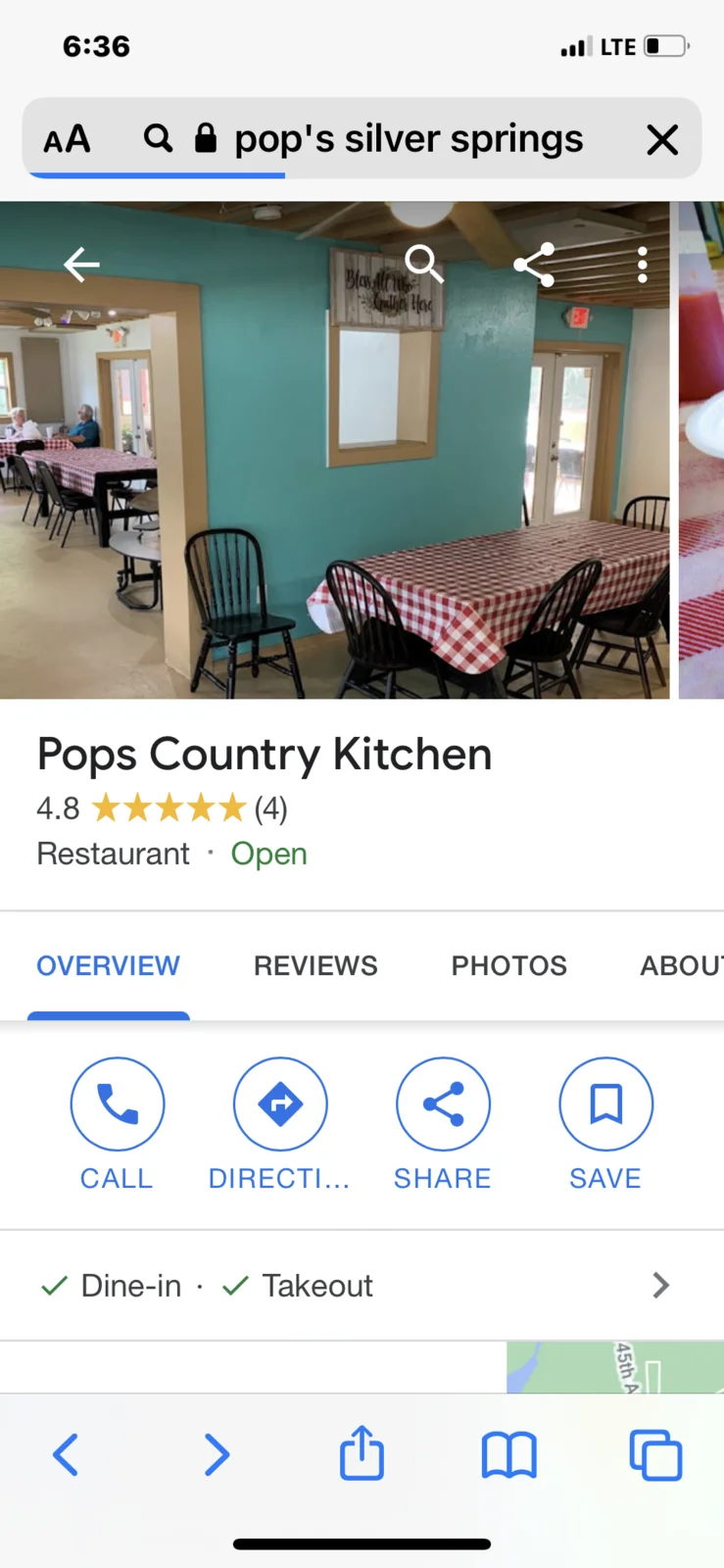Open Safari bookmarks
This screenshot has width=724, height=1568.
(x=508, y=1454)
